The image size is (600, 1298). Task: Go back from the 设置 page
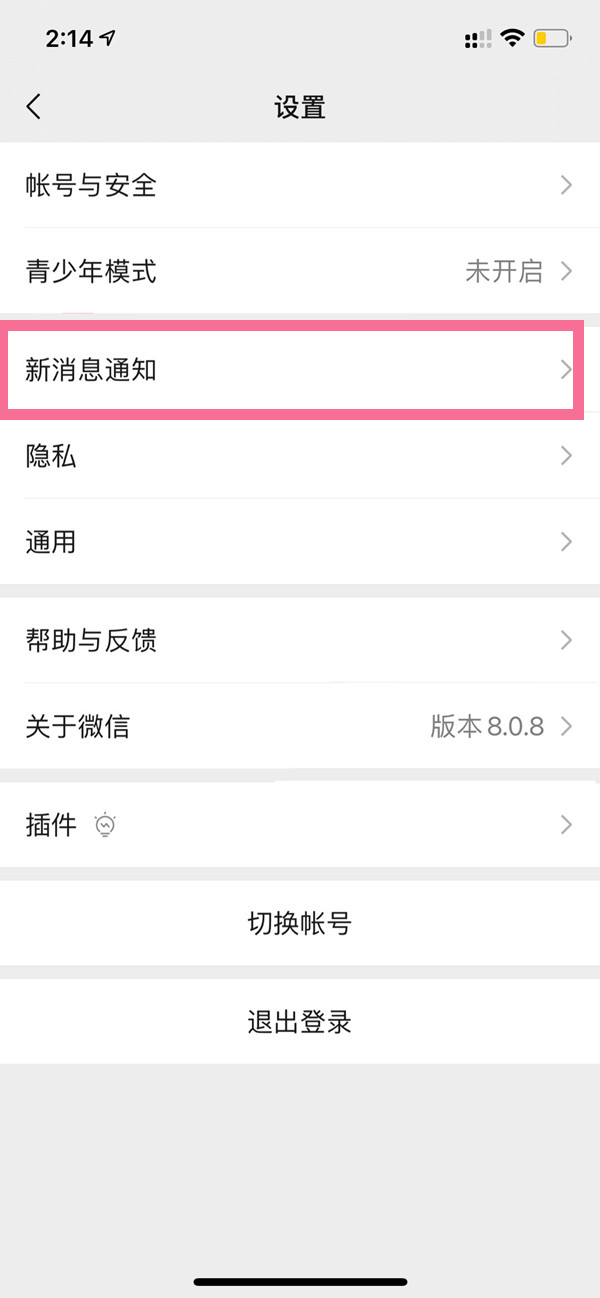(x=34, y=107)
